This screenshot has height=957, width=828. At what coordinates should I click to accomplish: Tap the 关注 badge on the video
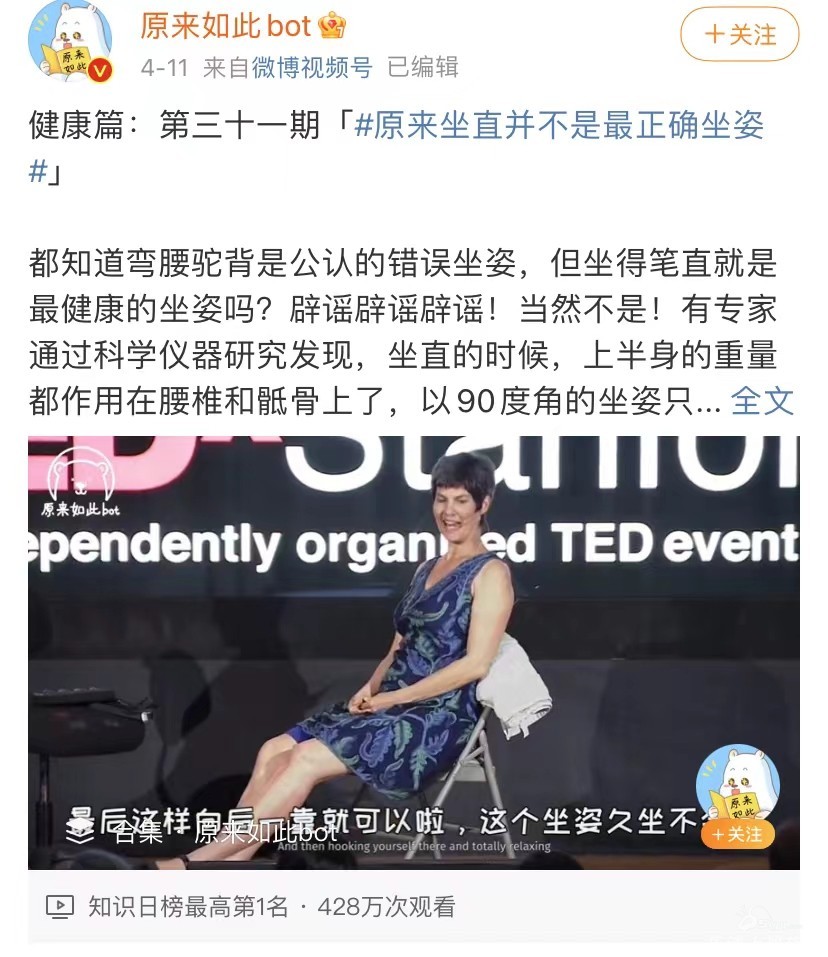coord(737,834)
